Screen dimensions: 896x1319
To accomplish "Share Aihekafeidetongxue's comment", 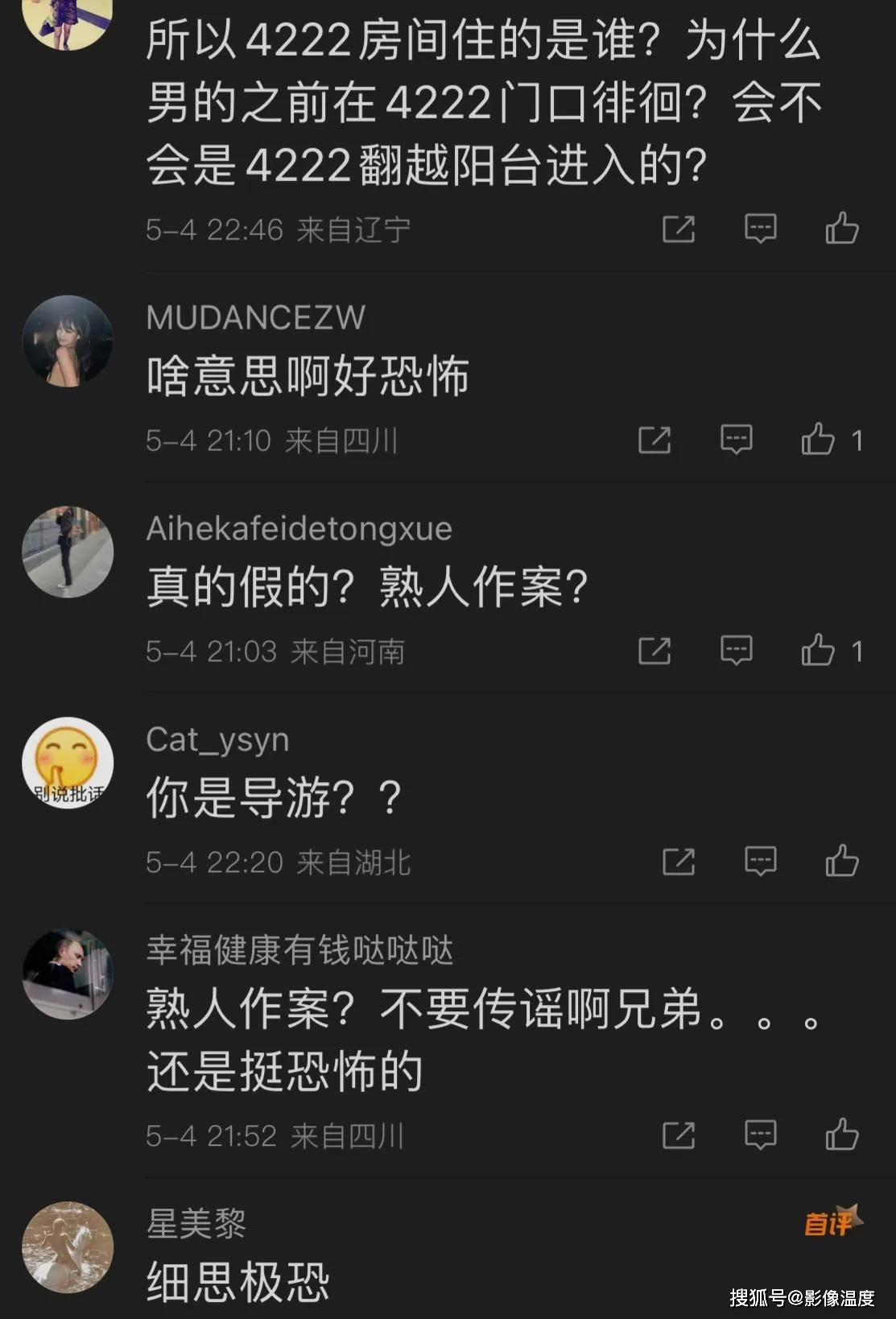I will (x=654, y=651).
